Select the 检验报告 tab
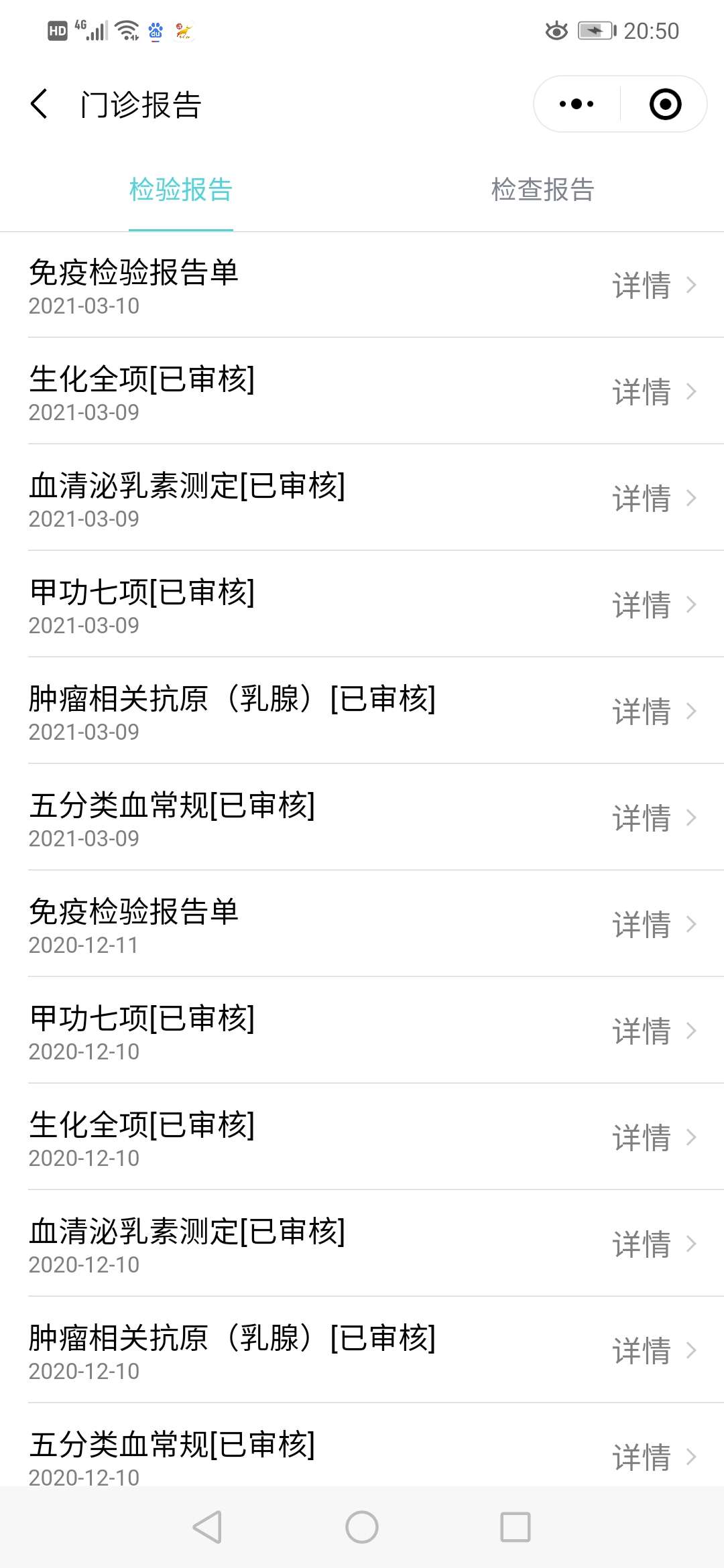 (x=180, y=190)
